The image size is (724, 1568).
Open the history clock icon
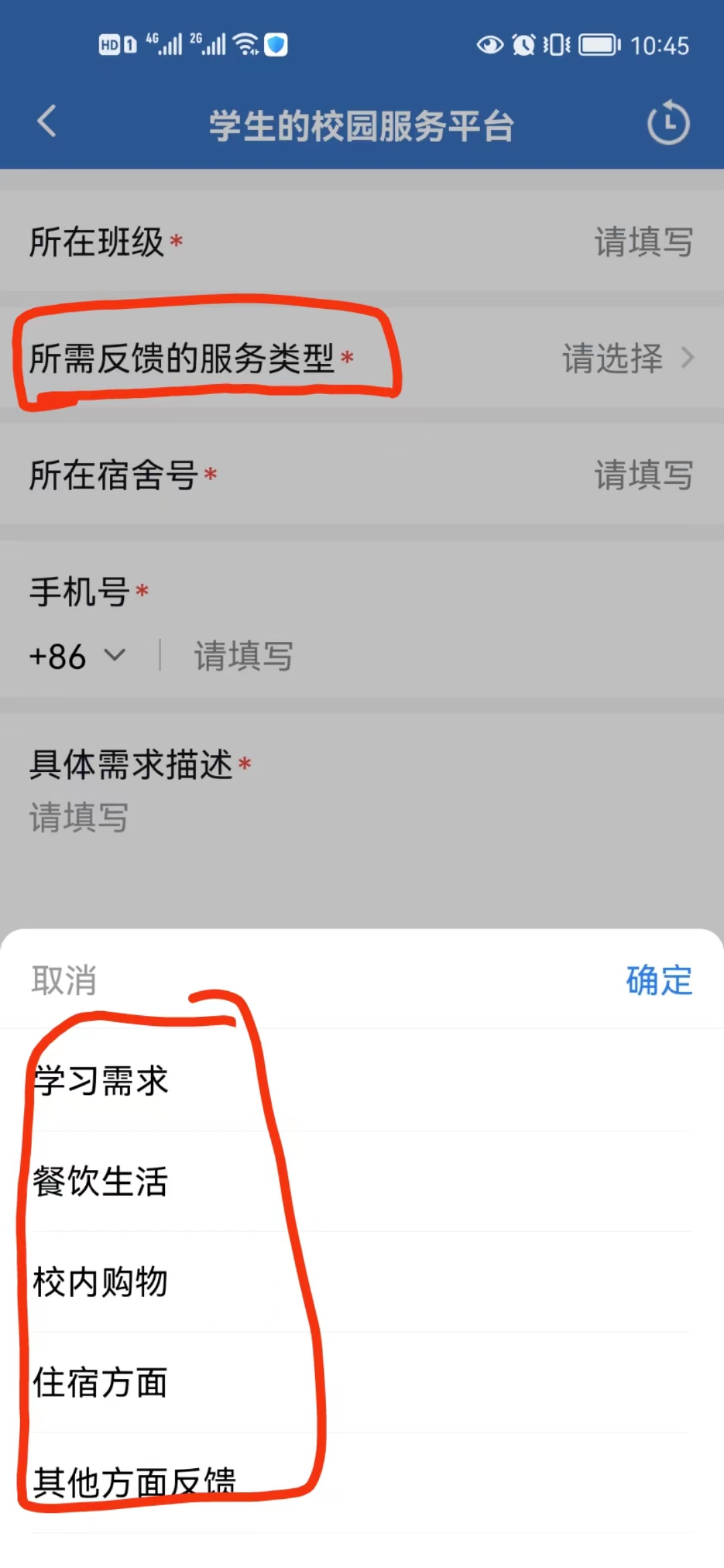click(668, 123)
